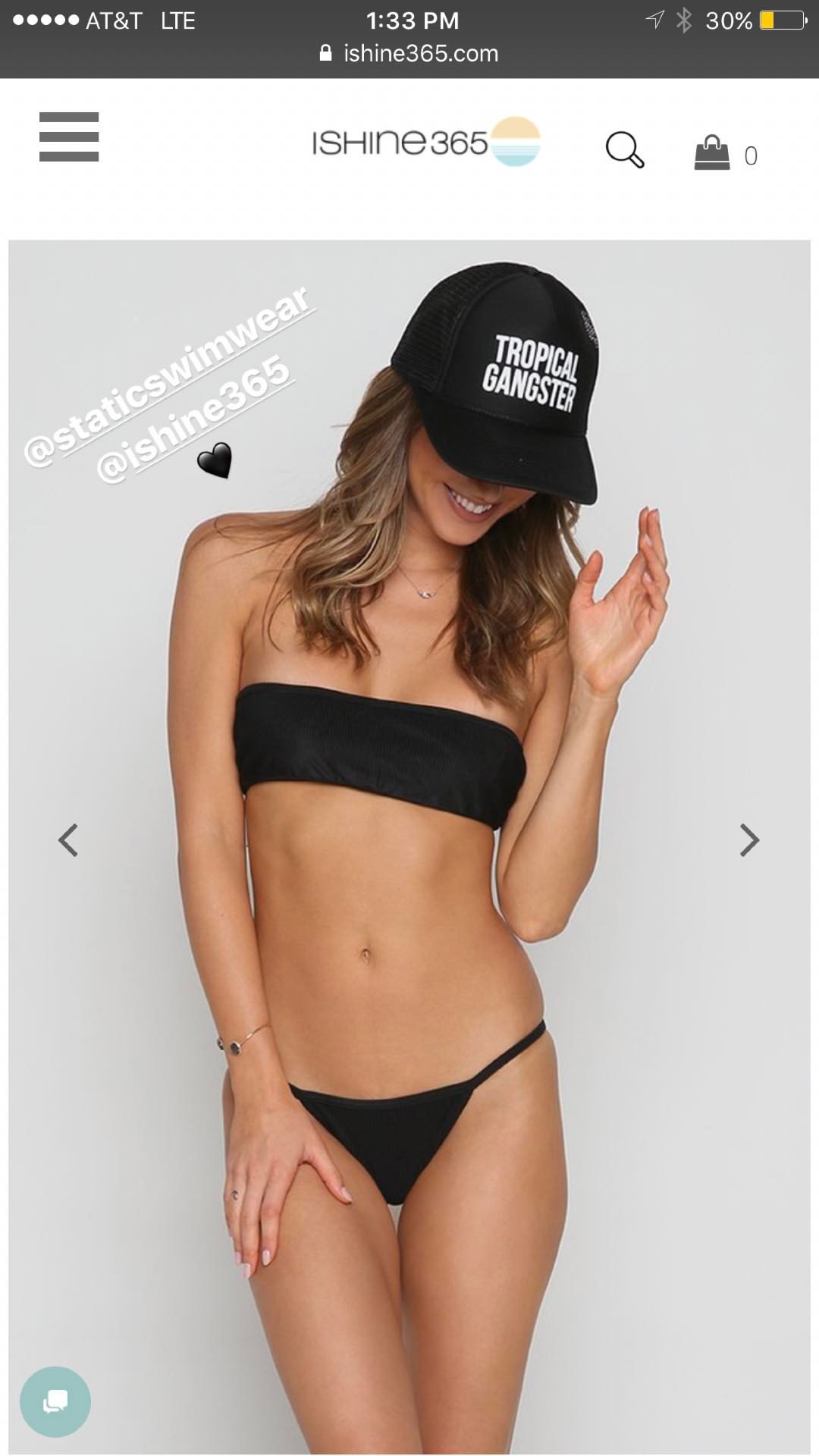The image size is (819, 1456).
Task: Open the site search
Action: 625,149
